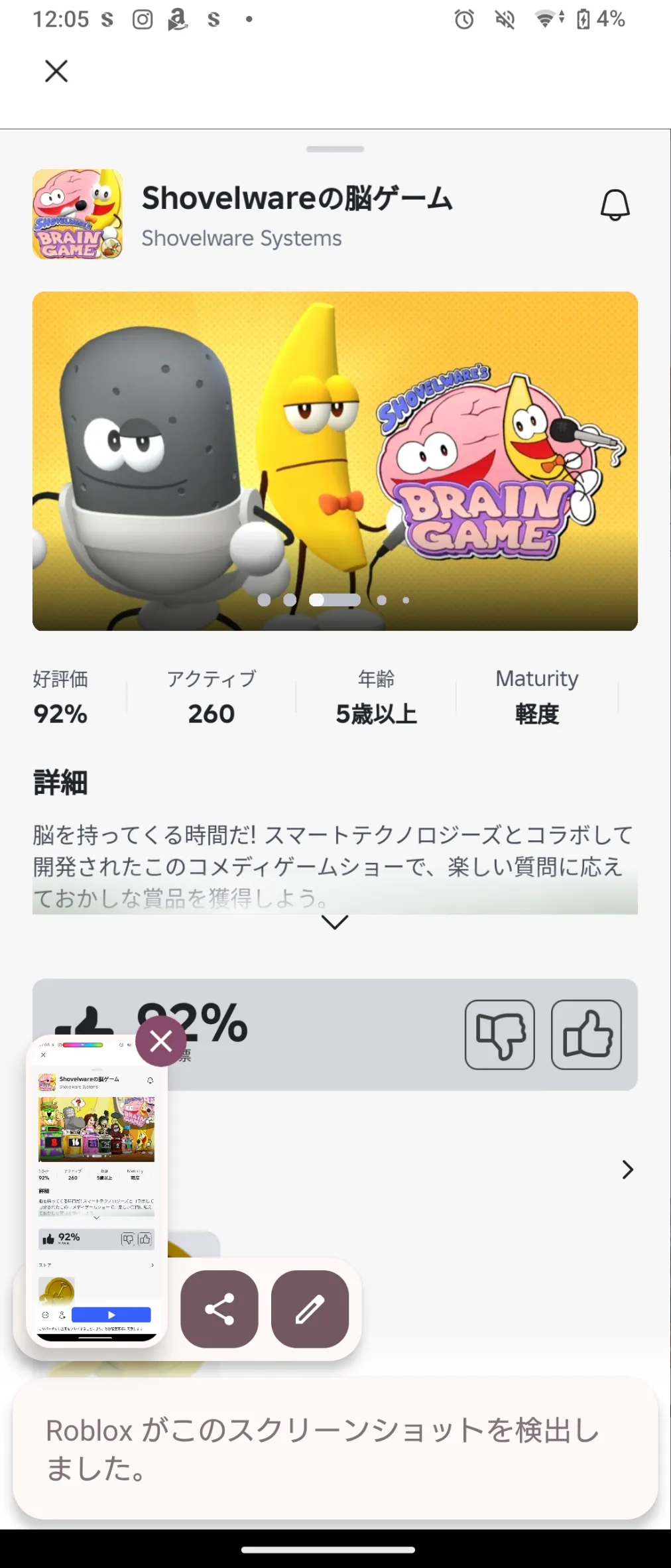Open the store section arrow

tap(627, 1170)
